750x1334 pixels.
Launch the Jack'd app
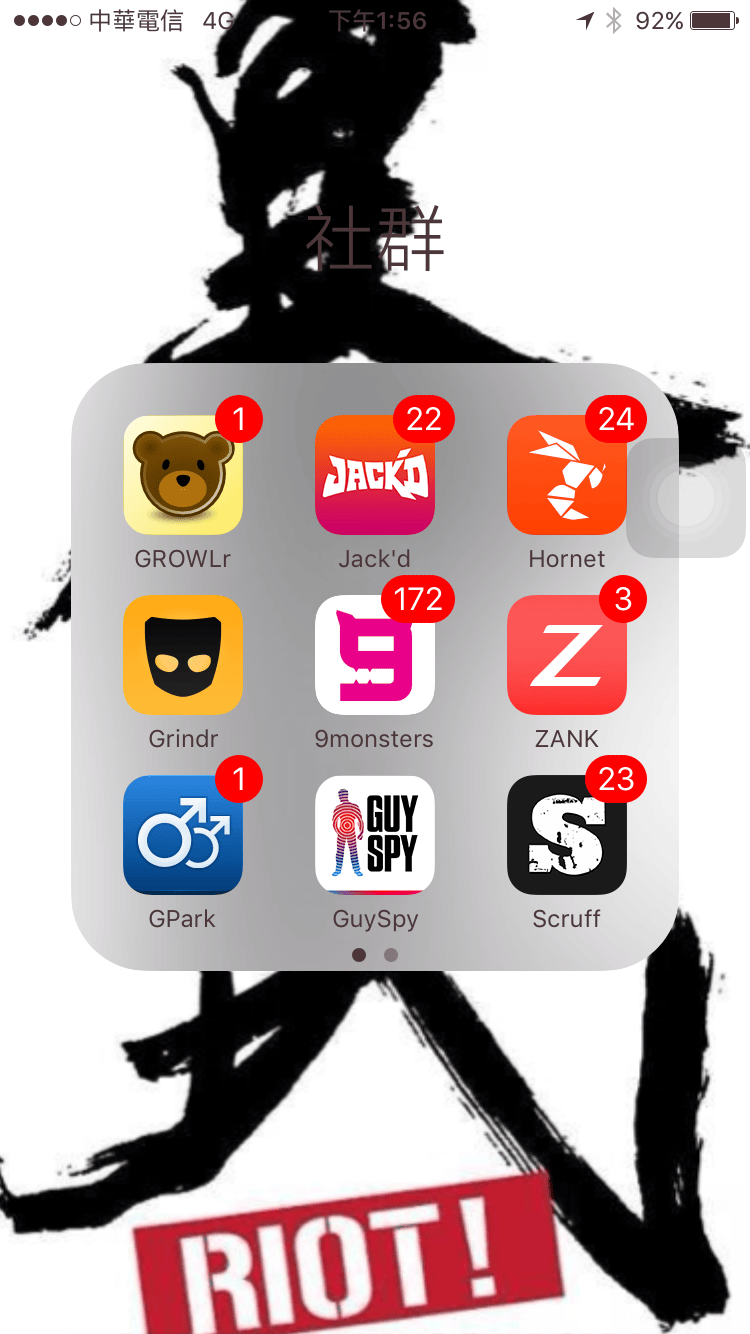375,475
